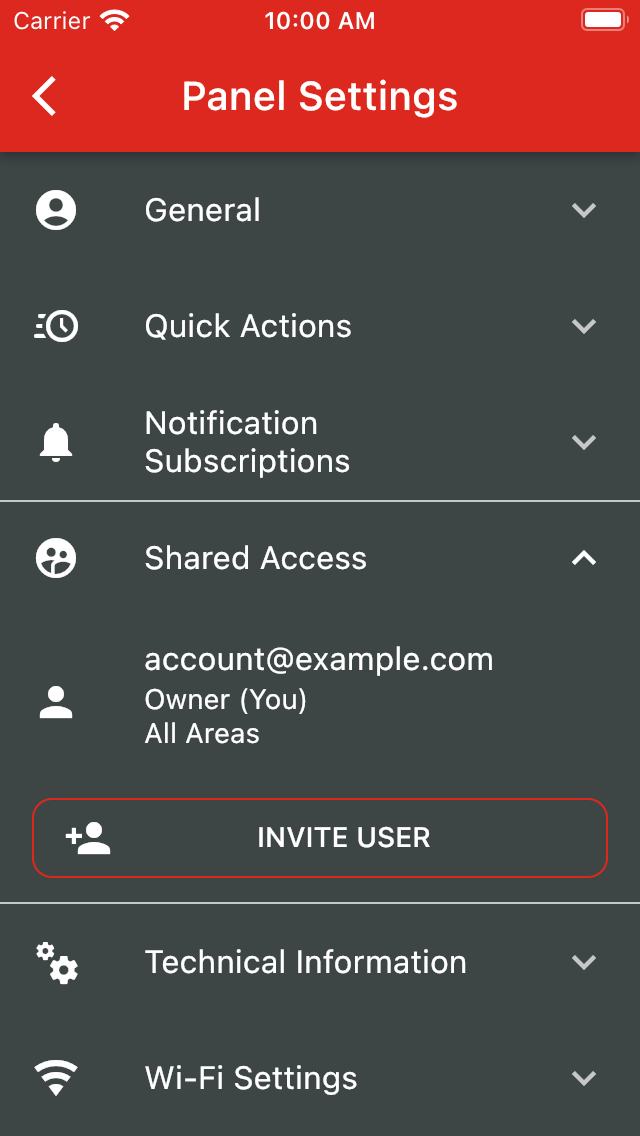Expand the Technical Information section
The width and height of the screenshot is (640, 1136).
[320, 962]
